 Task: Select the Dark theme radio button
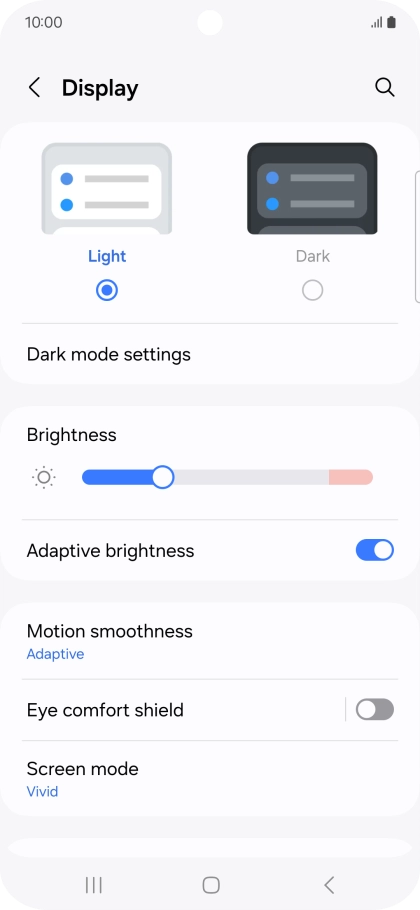click(x=313, y=290)
